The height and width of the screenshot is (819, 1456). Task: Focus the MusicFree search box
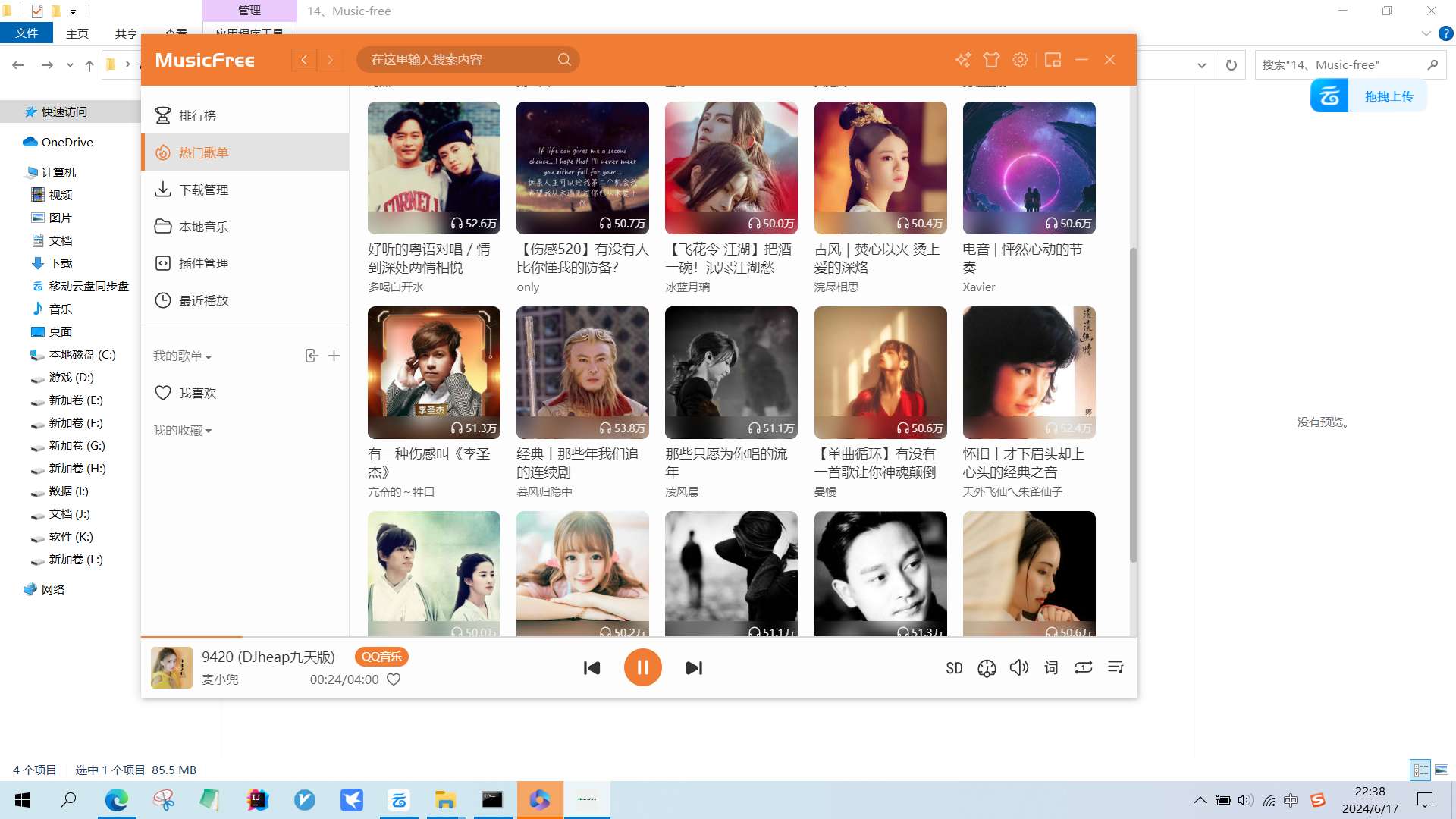pos(459,60)
